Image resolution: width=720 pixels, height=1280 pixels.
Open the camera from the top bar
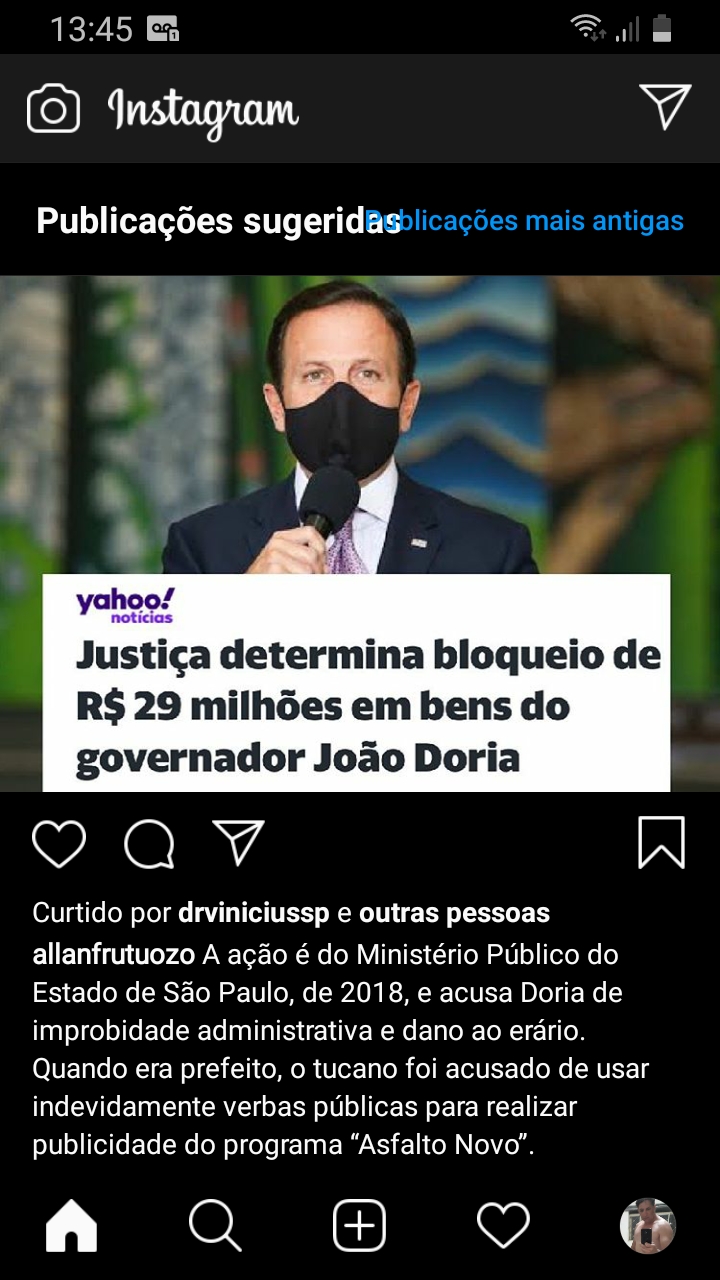point(53,108)
